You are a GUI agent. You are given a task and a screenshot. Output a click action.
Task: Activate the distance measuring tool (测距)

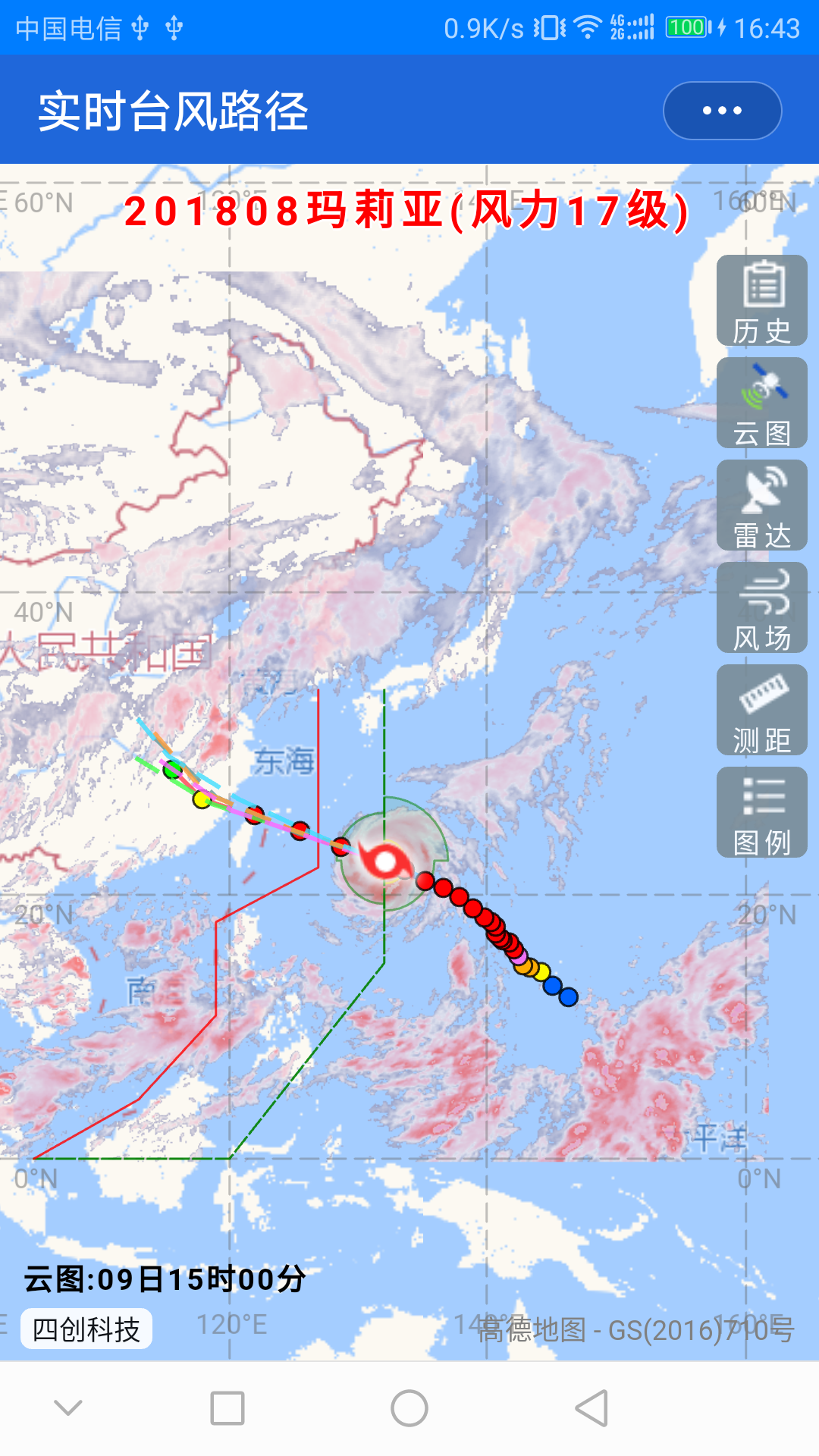point(761,710)
